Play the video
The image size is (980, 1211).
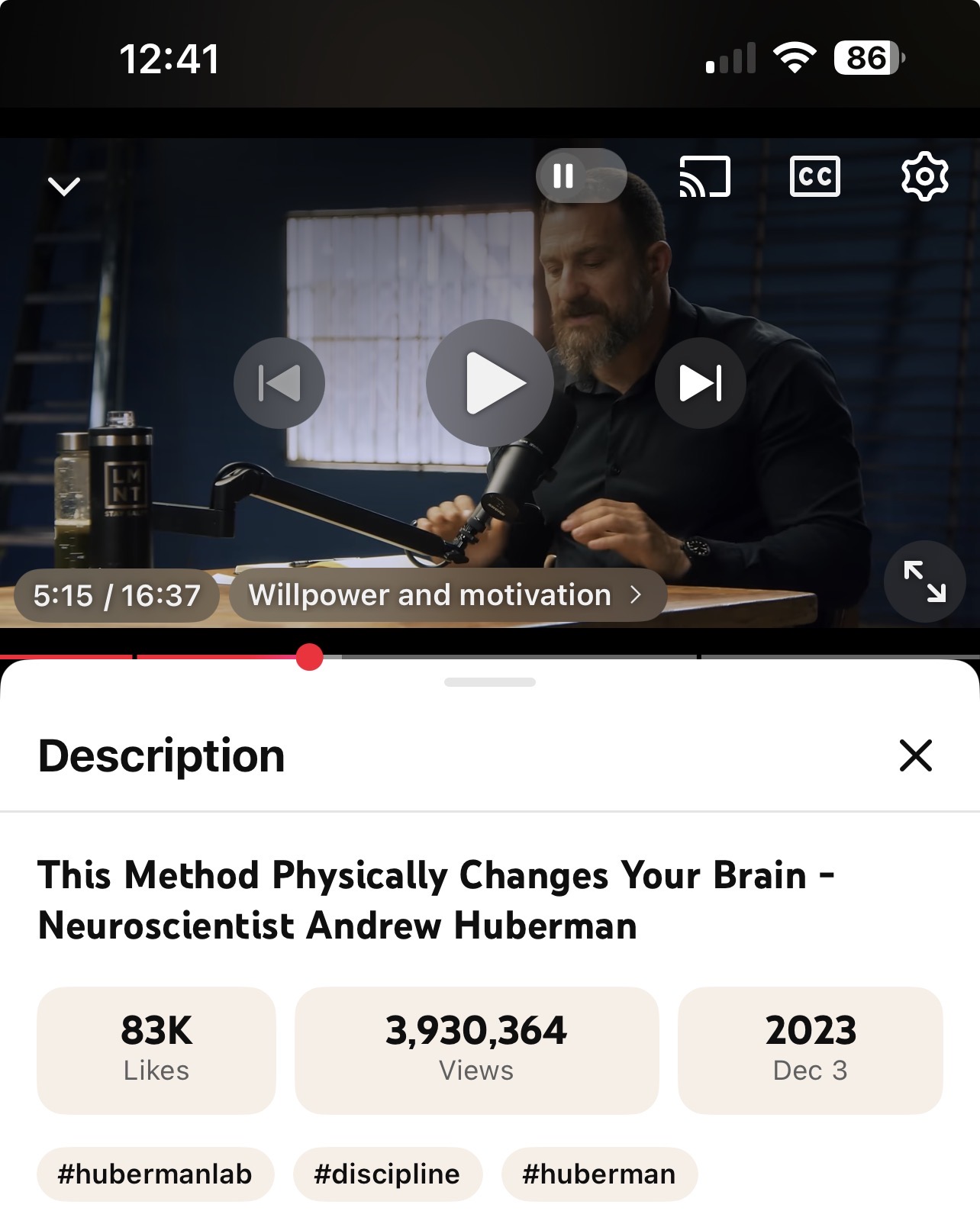[x=490, y=383]
